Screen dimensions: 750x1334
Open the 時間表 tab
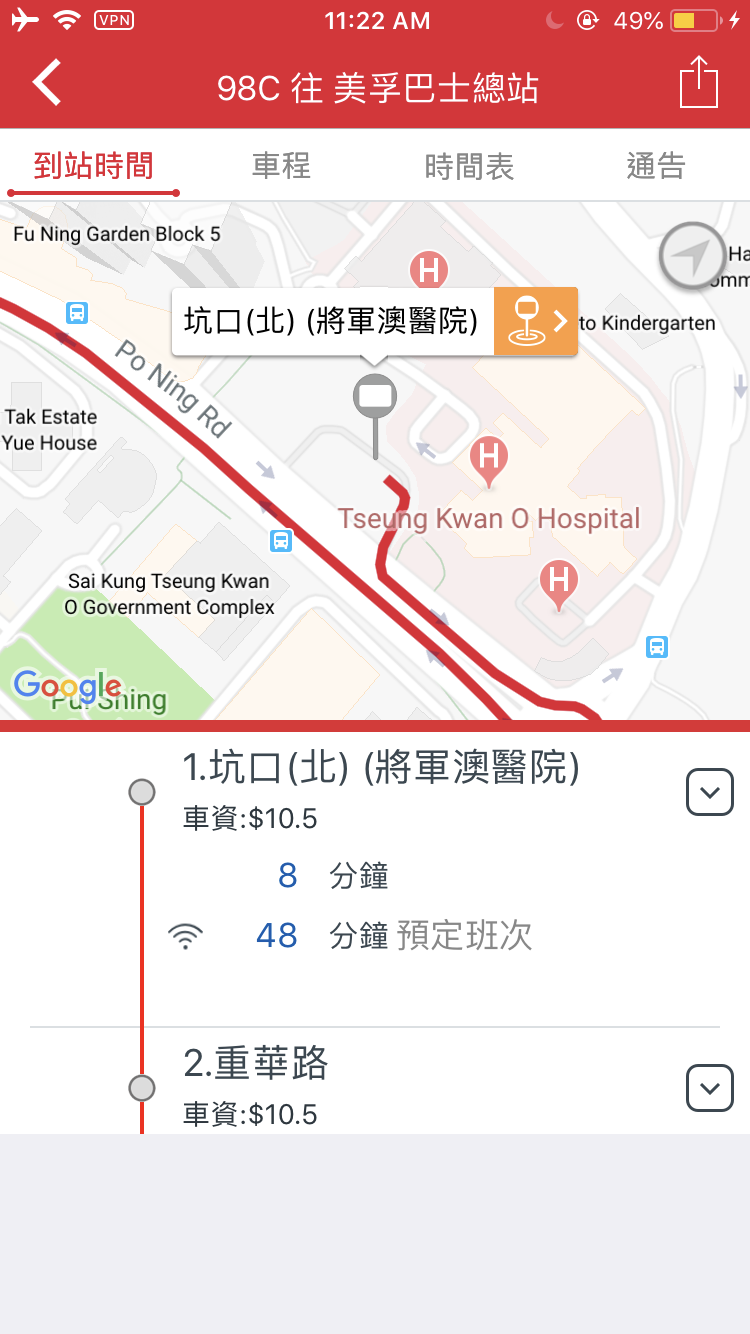click(x=469, y=166)
